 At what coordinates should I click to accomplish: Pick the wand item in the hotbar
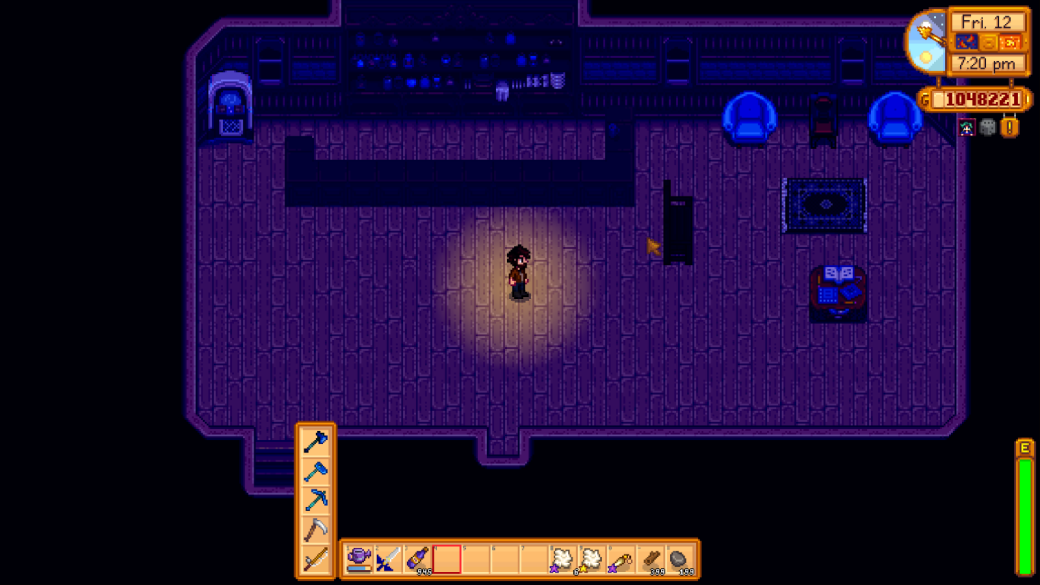click(x=621, y=559)
